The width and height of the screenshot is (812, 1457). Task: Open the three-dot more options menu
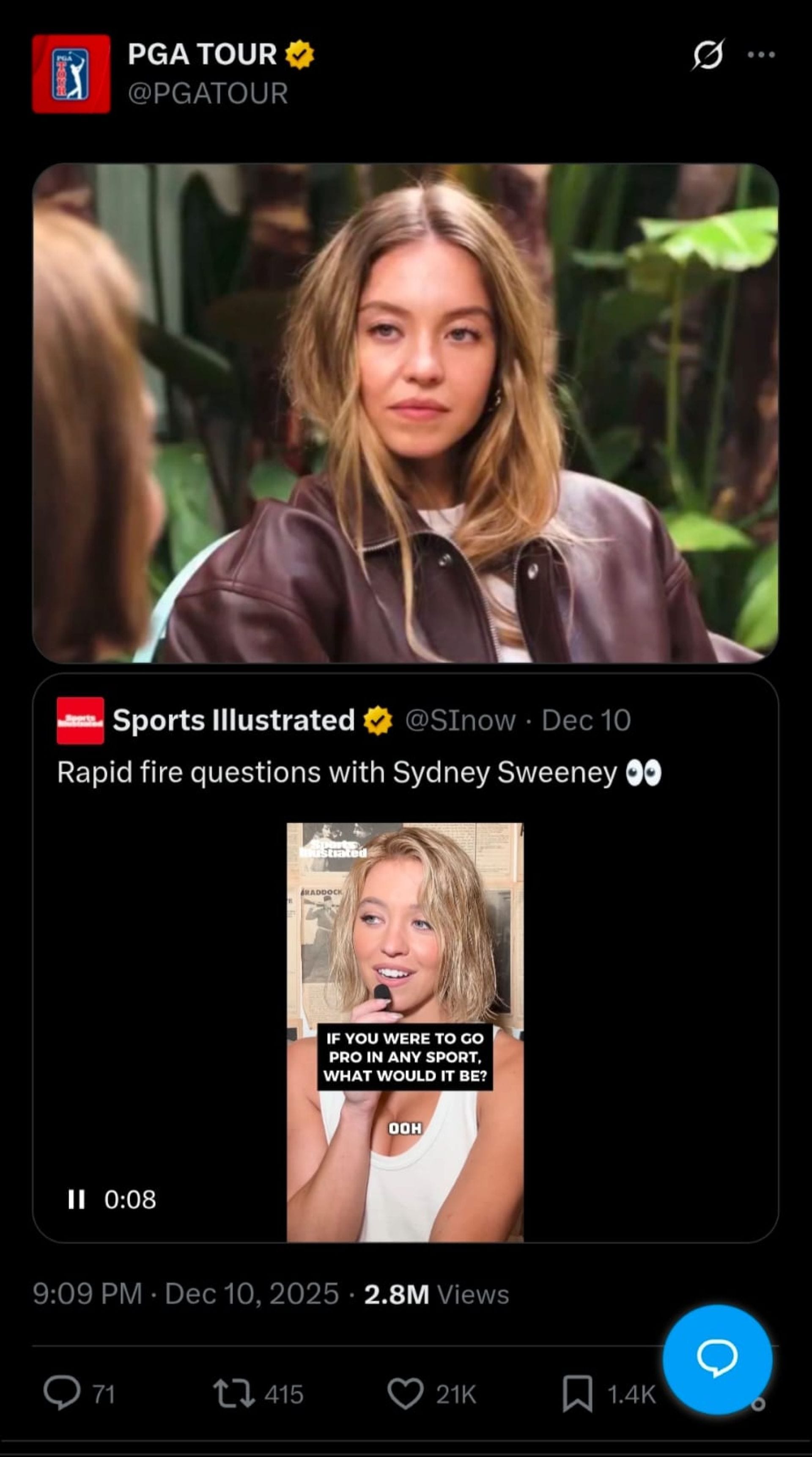tap(762, 54)
